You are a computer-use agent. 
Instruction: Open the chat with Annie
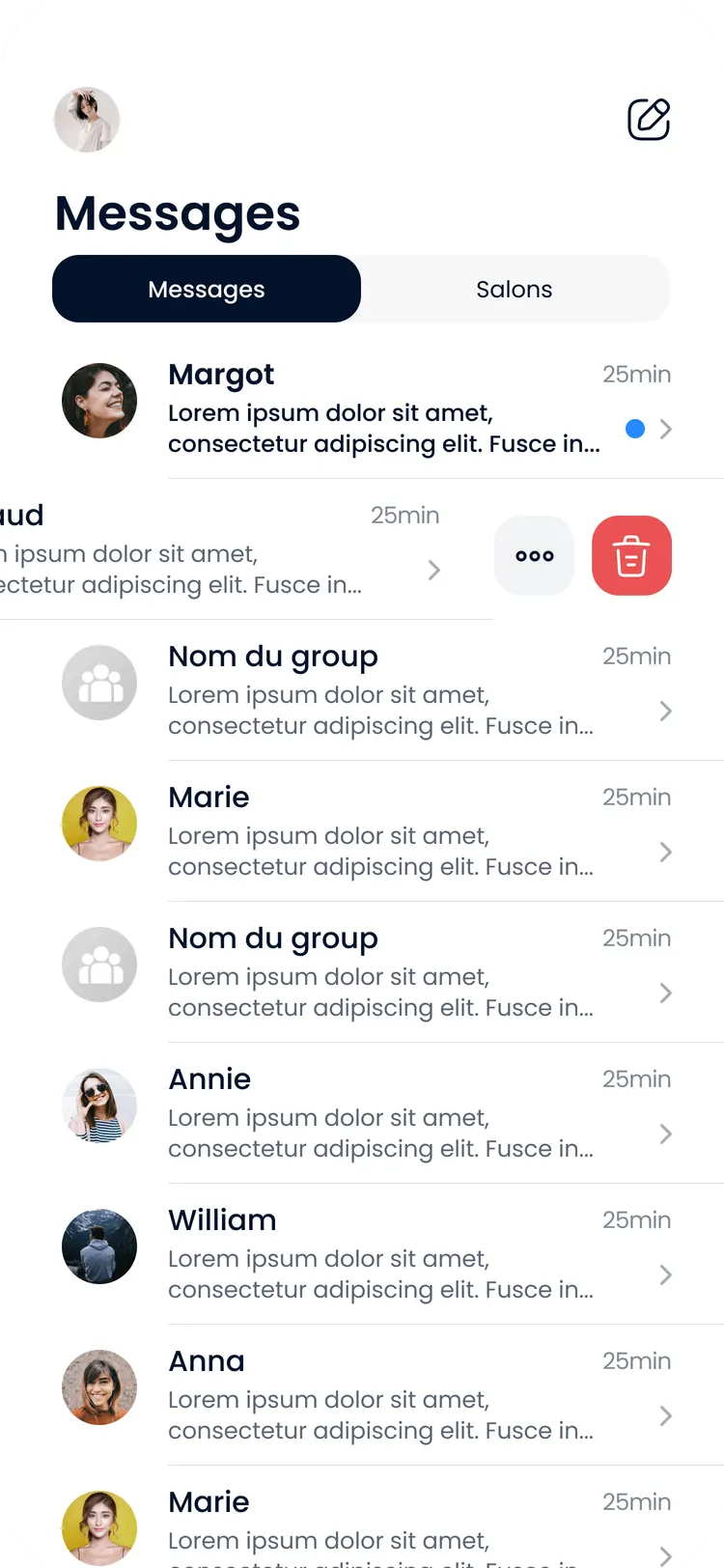click(x=367, y=1112)
